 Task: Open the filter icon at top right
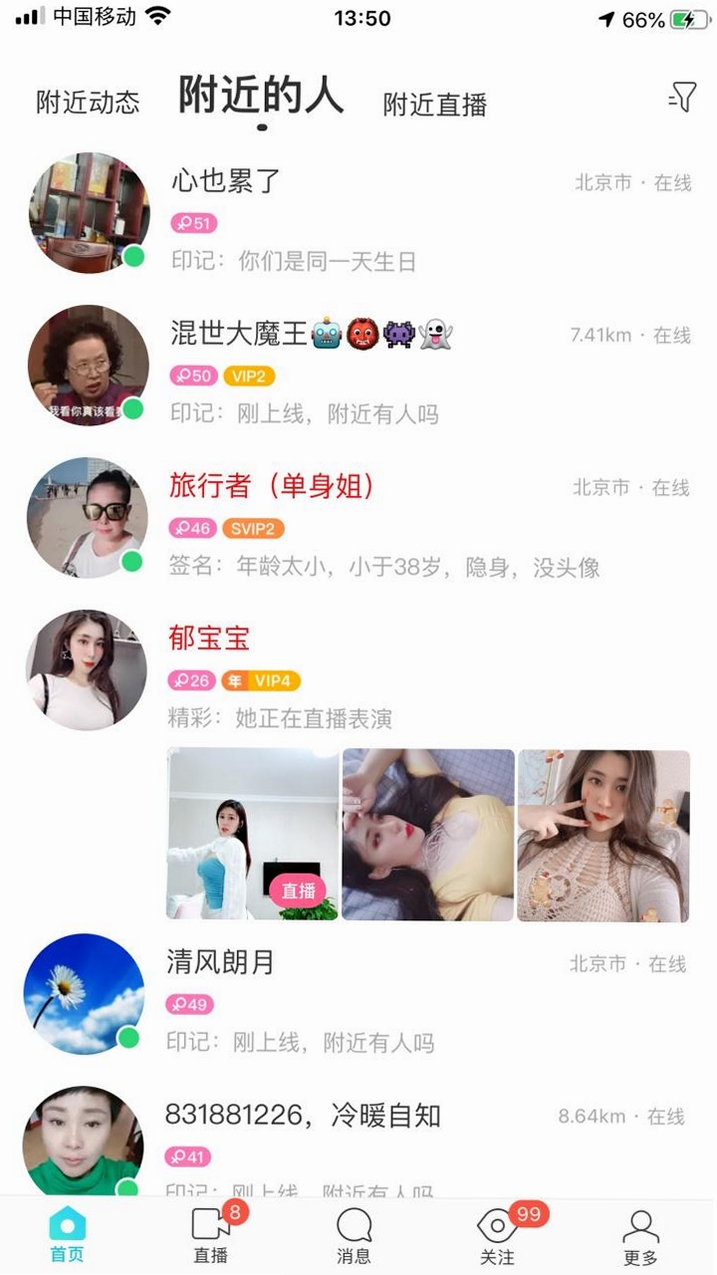[x=681, y=98]
